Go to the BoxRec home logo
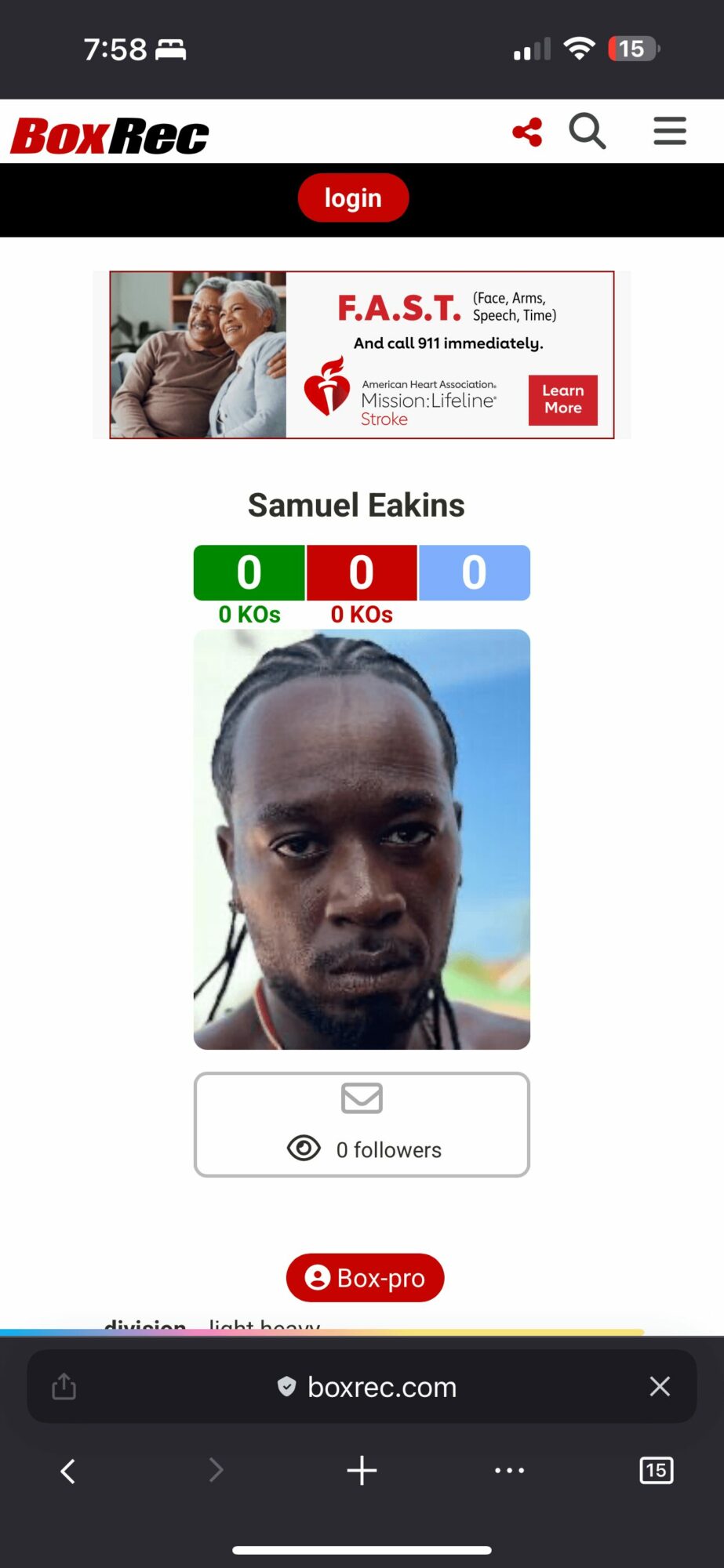This screenshot has height=1568, width=724. (110, 136)
